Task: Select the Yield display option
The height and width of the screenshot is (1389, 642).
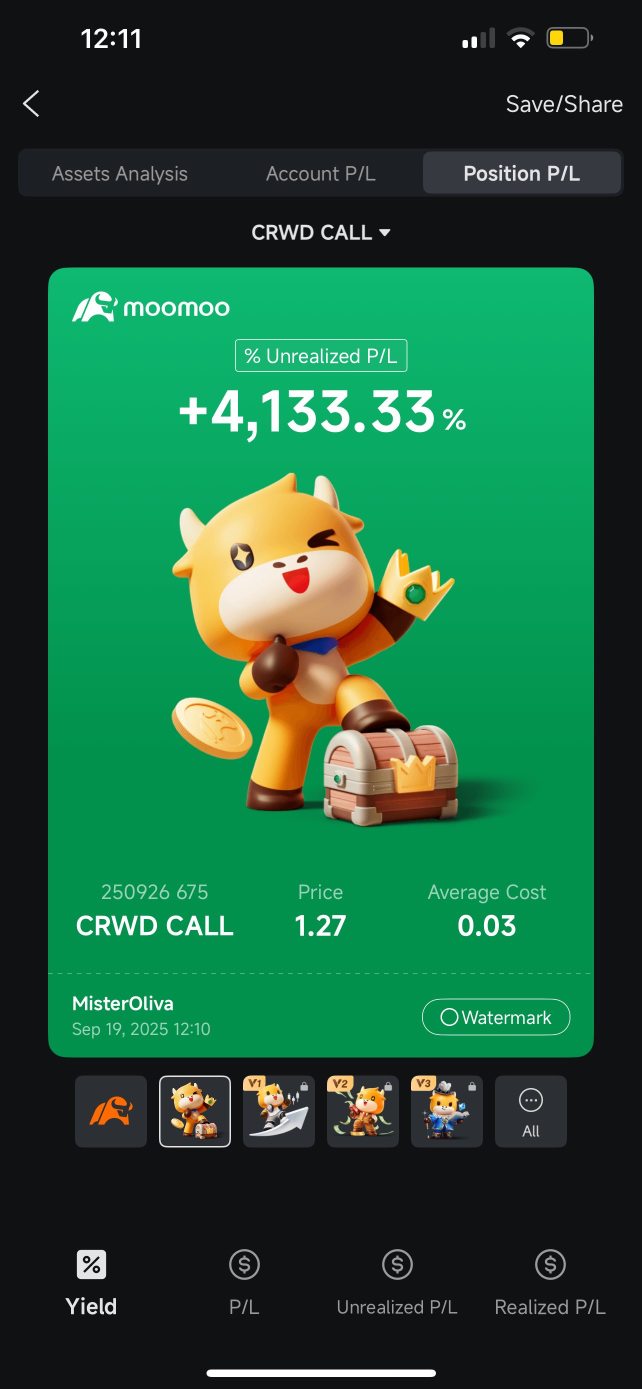Action: pos(91,1282)
